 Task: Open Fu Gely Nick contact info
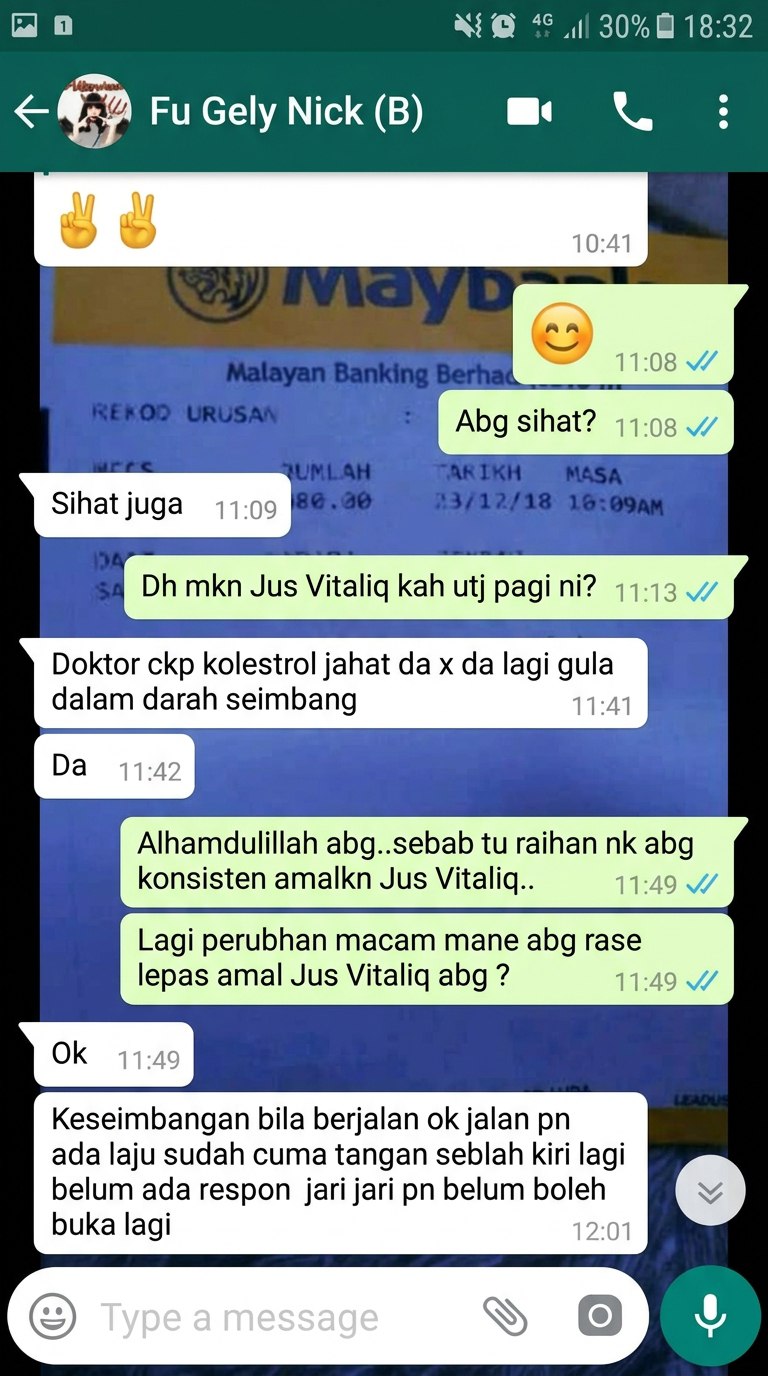286,112
